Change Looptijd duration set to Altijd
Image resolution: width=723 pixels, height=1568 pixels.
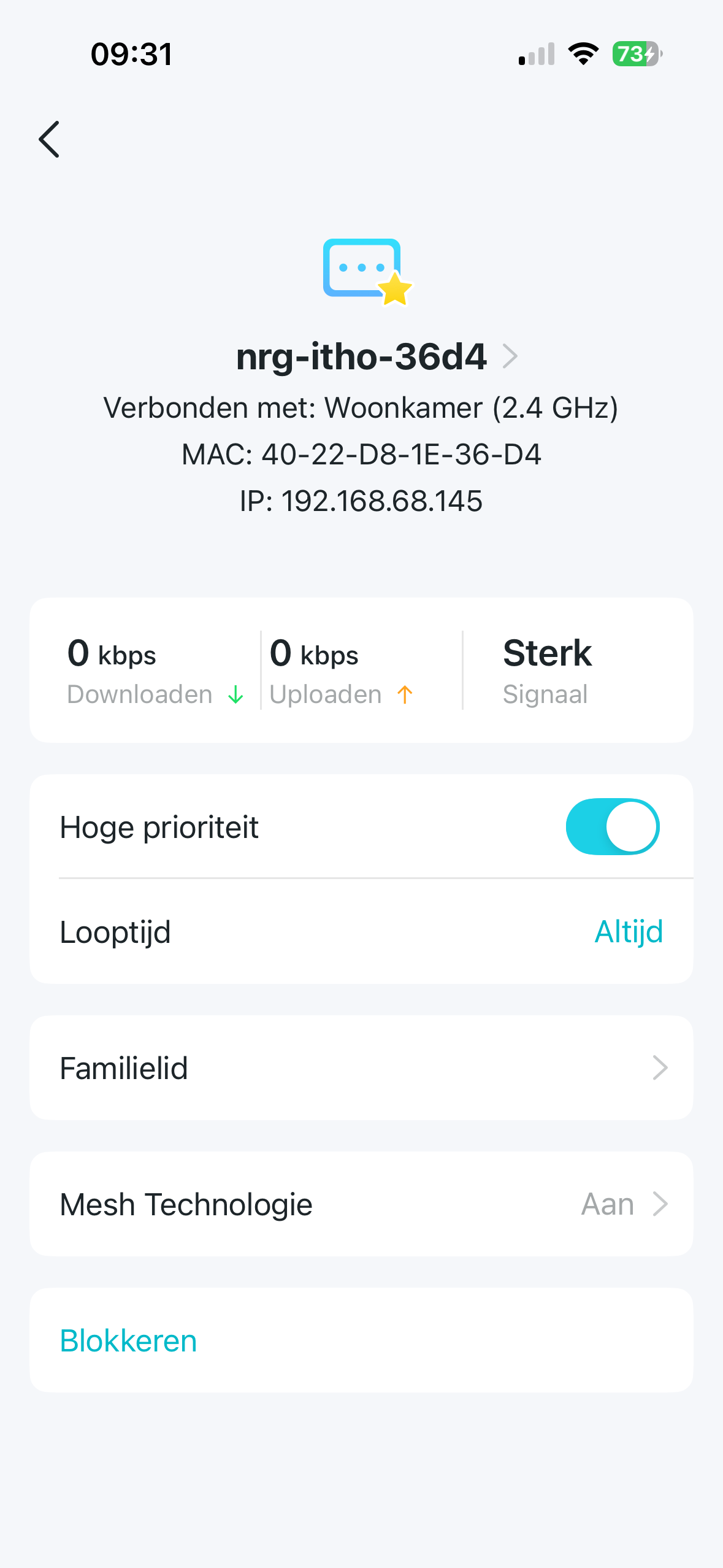[628, 931]
